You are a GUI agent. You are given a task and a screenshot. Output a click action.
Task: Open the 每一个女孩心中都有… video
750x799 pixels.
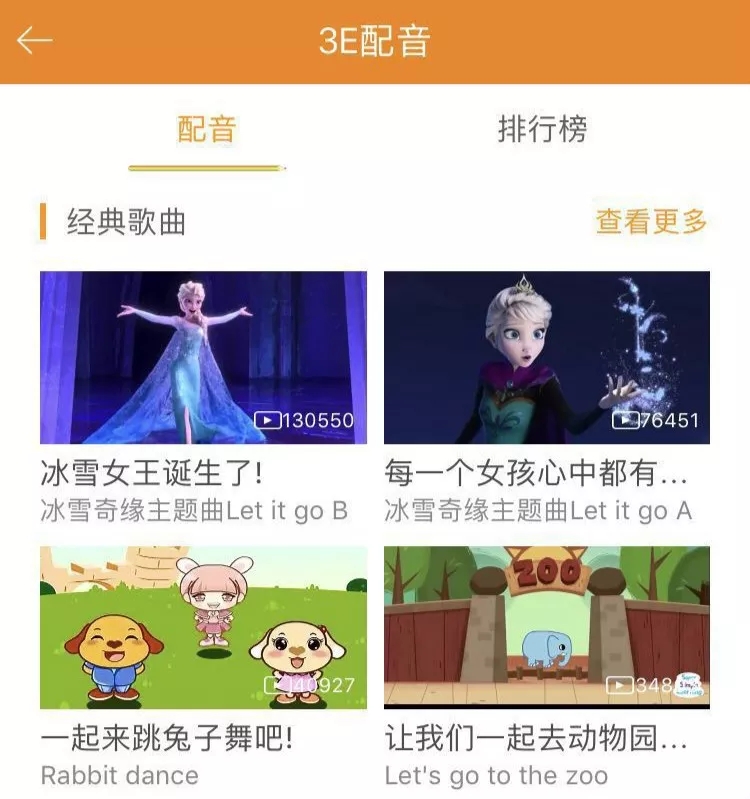tap(547, 357)
